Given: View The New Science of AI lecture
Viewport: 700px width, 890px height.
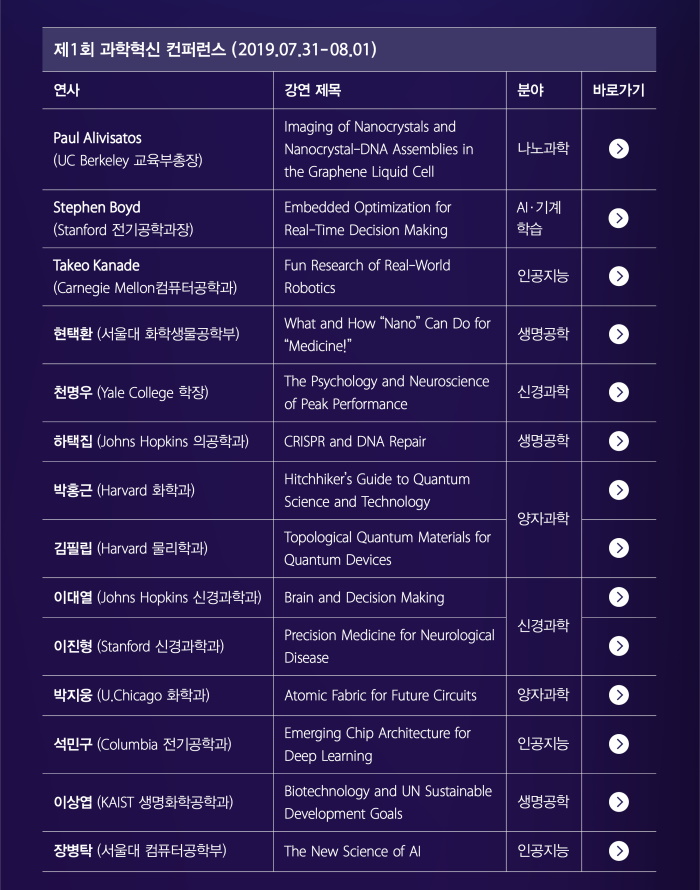Looking at the screenshot, I should click(x=618, y=851).
